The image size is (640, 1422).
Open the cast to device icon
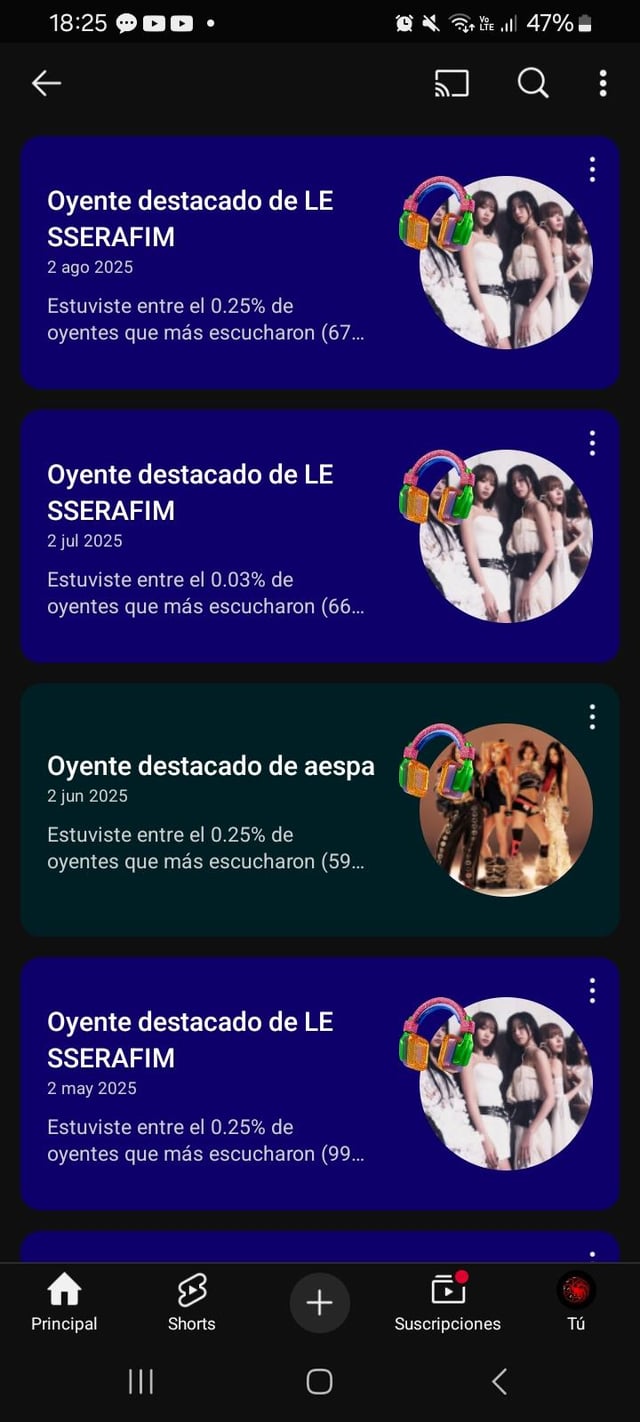click(452, 84)
